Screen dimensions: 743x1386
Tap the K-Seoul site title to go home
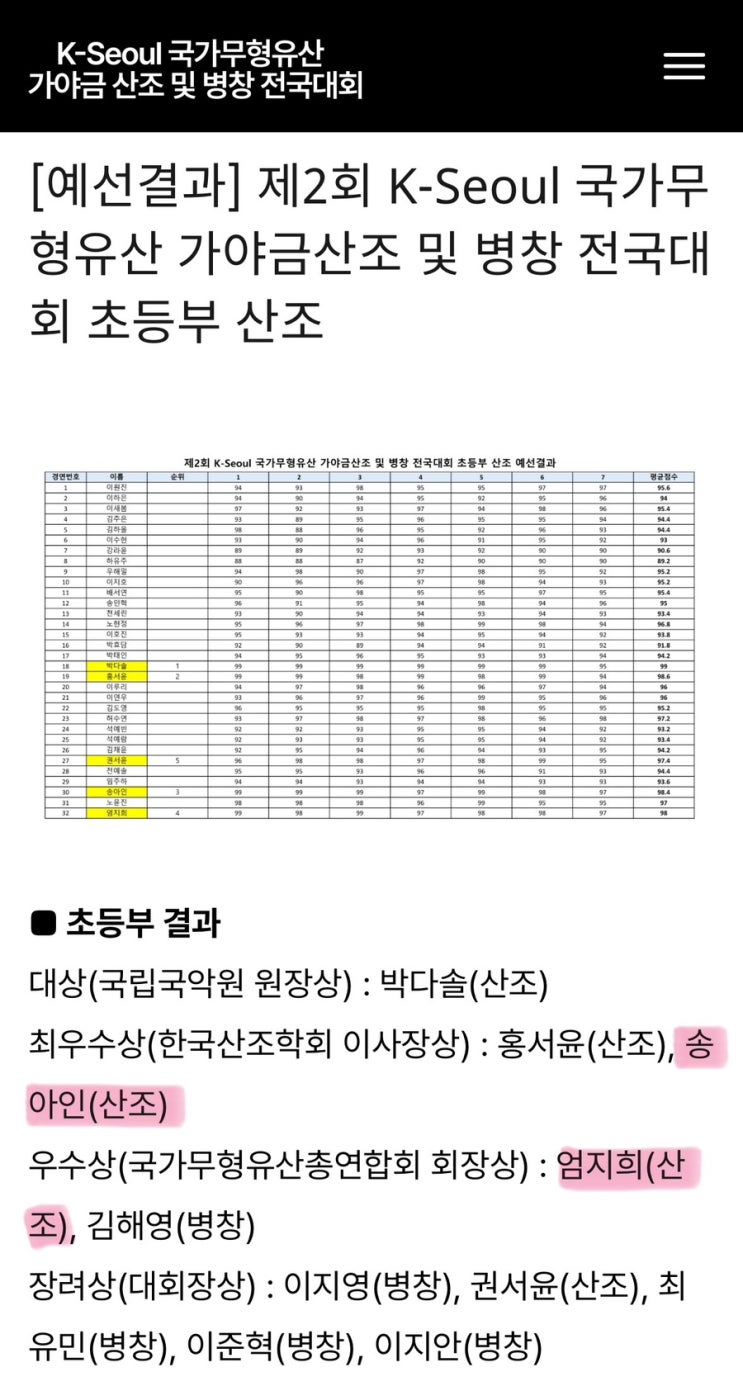coord(195,68)
